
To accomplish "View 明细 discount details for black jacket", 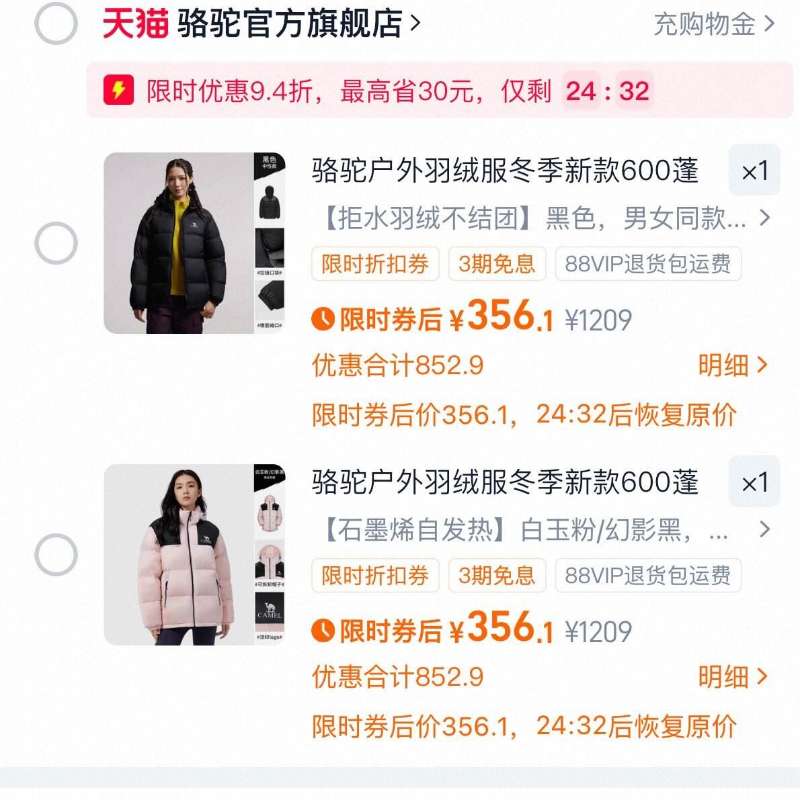I will (733, 365).
